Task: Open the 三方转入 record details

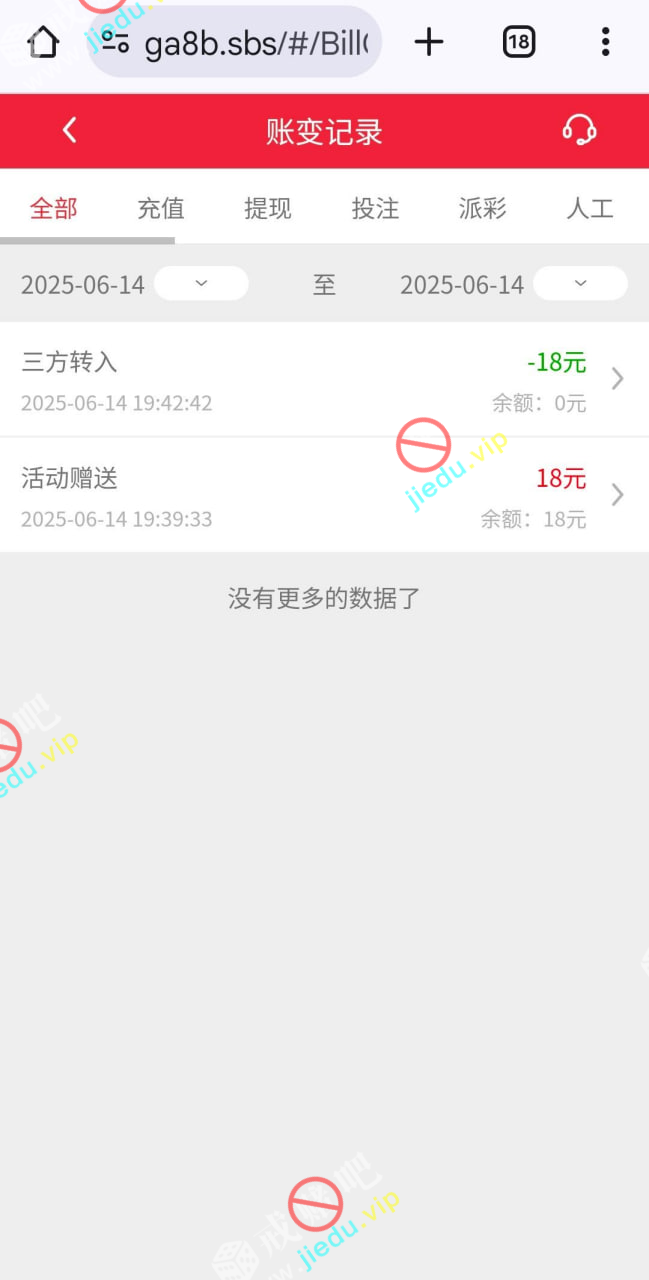Action: point(324,380)
